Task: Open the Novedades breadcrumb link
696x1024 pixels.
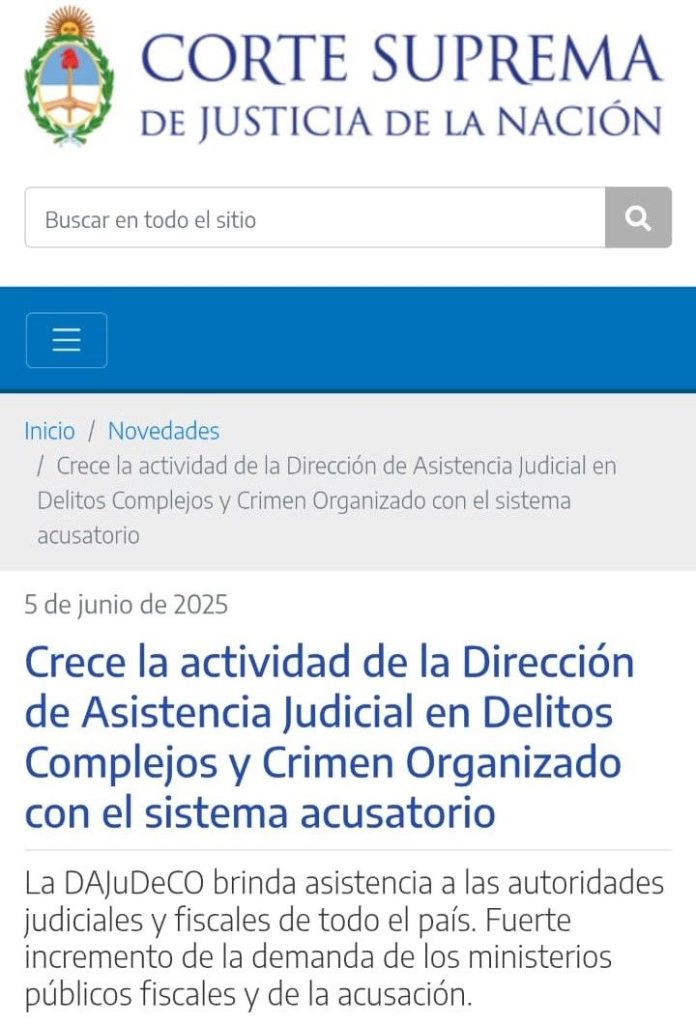Action: [x=163, y=431]
